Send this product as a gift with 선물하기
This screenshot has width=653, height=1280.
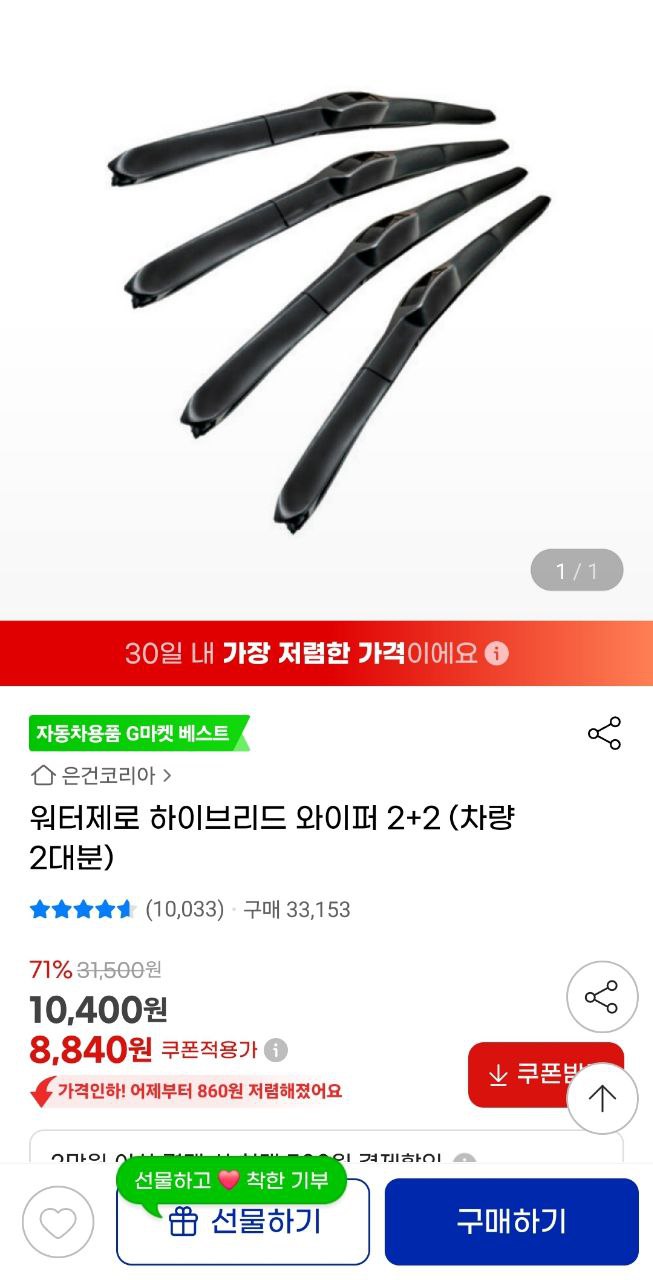coord(243,1221)
